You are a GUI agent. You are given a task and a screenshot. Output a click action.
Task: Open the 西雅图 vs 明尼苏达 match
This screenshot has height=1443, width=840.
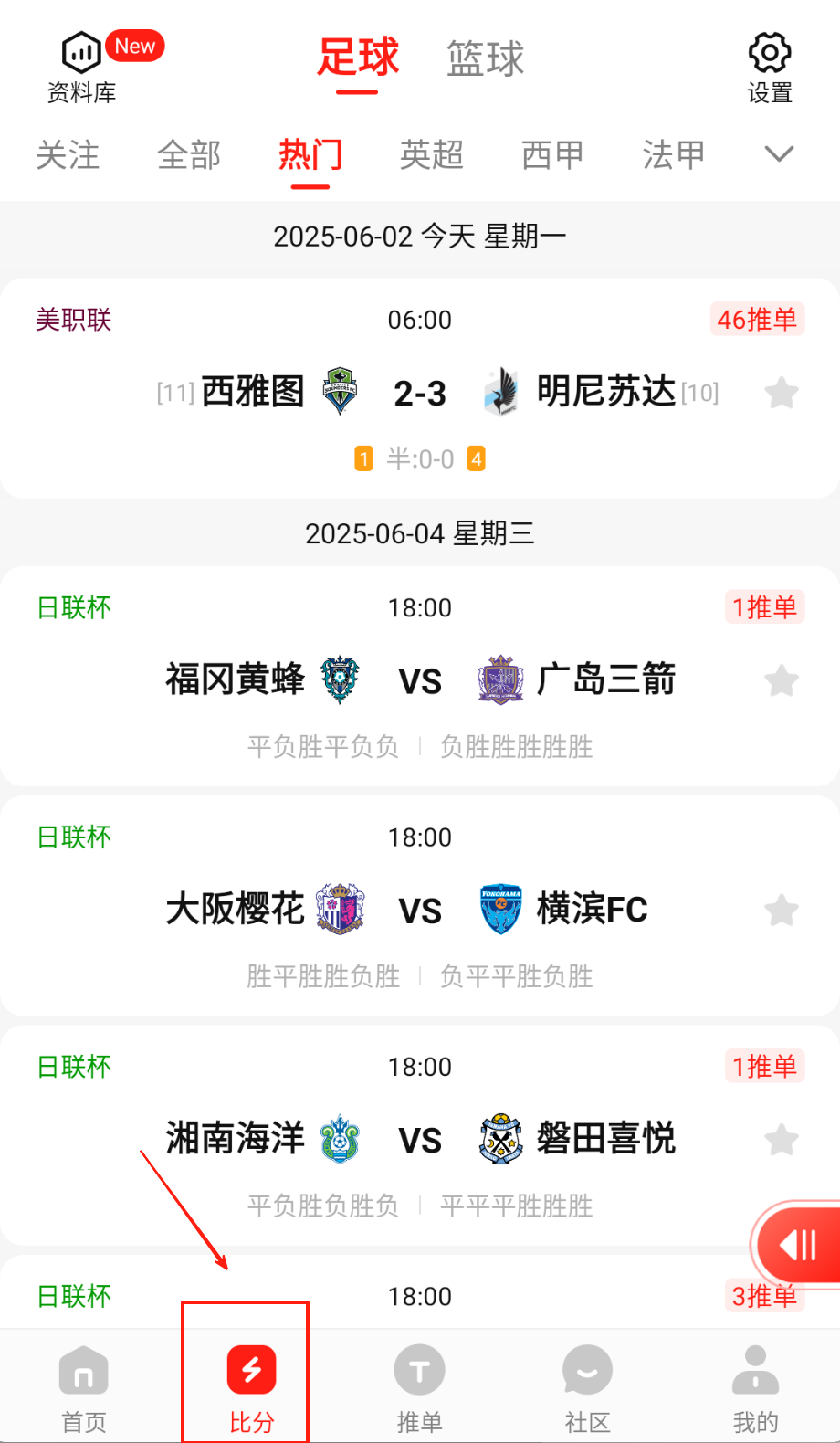pos(420,394)
